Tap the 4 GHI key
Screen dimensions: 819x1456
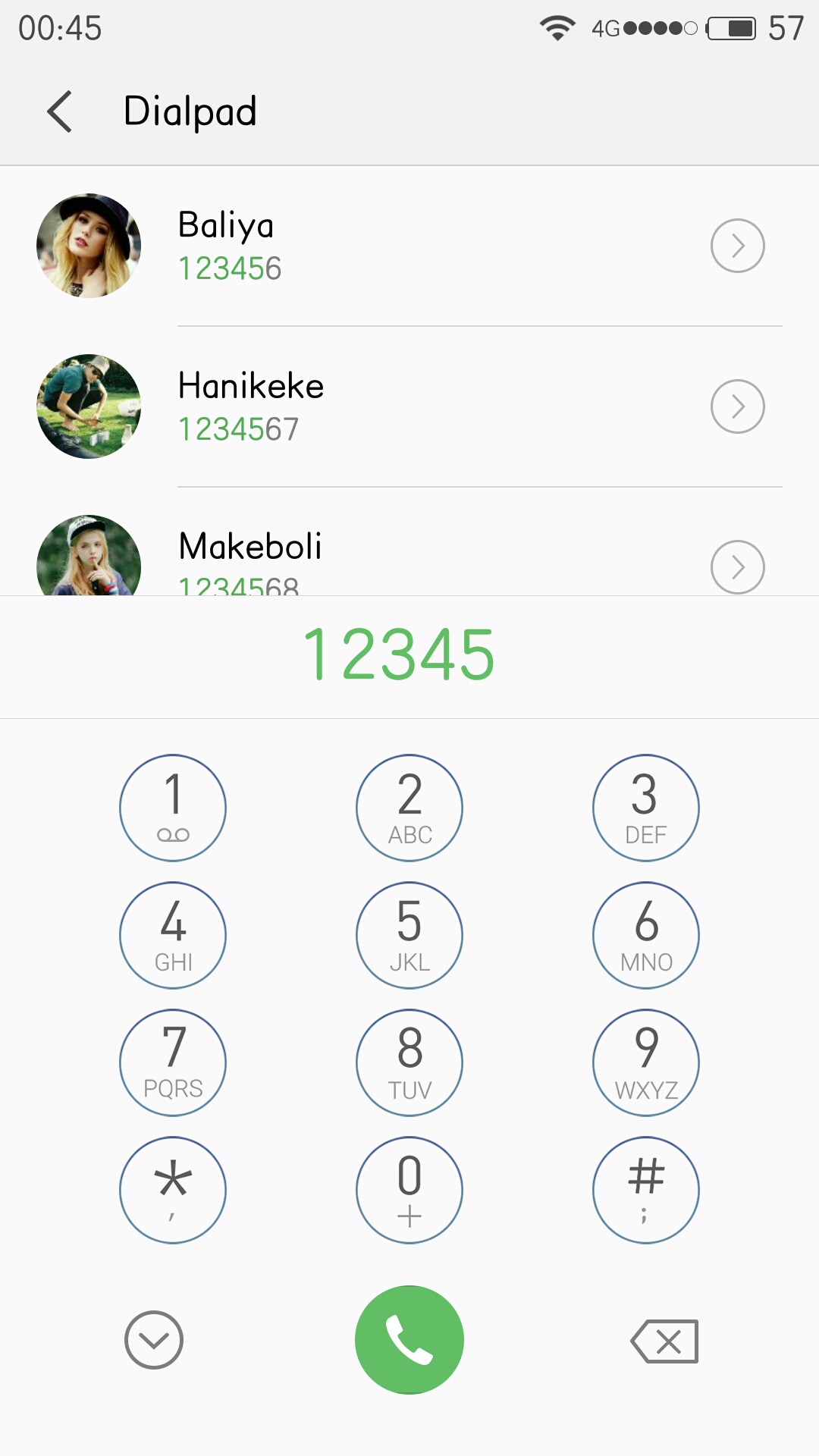pos(173,935)
